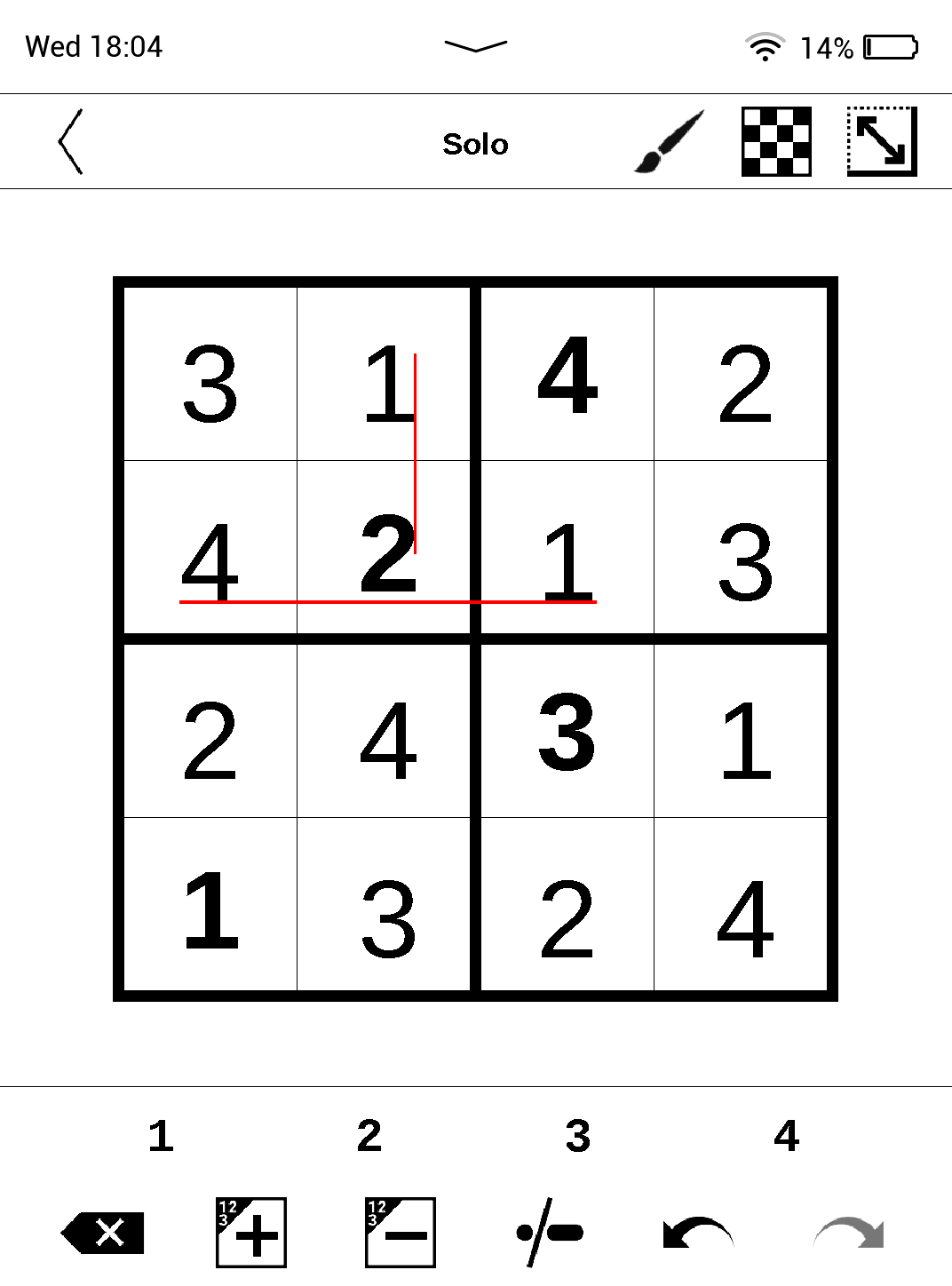Undo the last move
The width and height of the screenshot is (952, 1286).
tap(698, 1233)
